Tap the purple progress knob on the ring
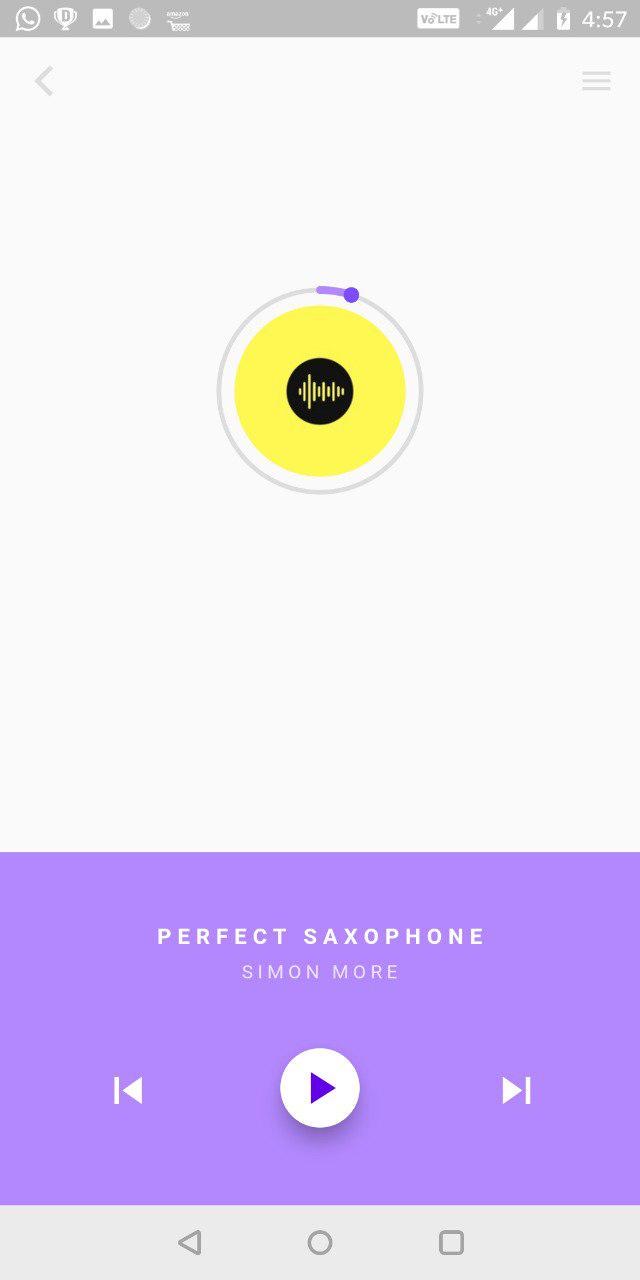The width and height of the screenshot is (640, 1280). coord(351,295)
